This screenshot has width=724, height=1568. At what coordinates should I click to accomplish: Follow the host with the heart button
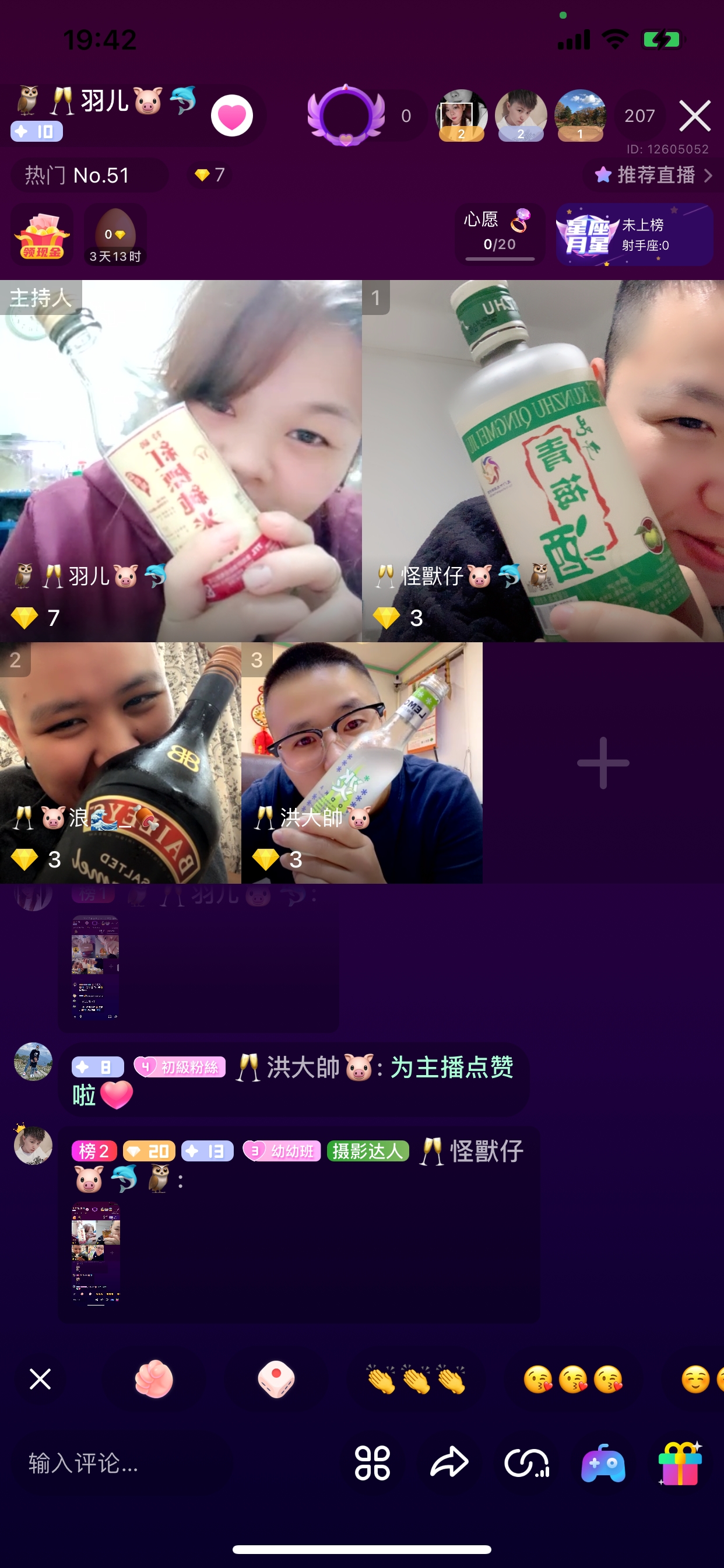pos(232,116)
